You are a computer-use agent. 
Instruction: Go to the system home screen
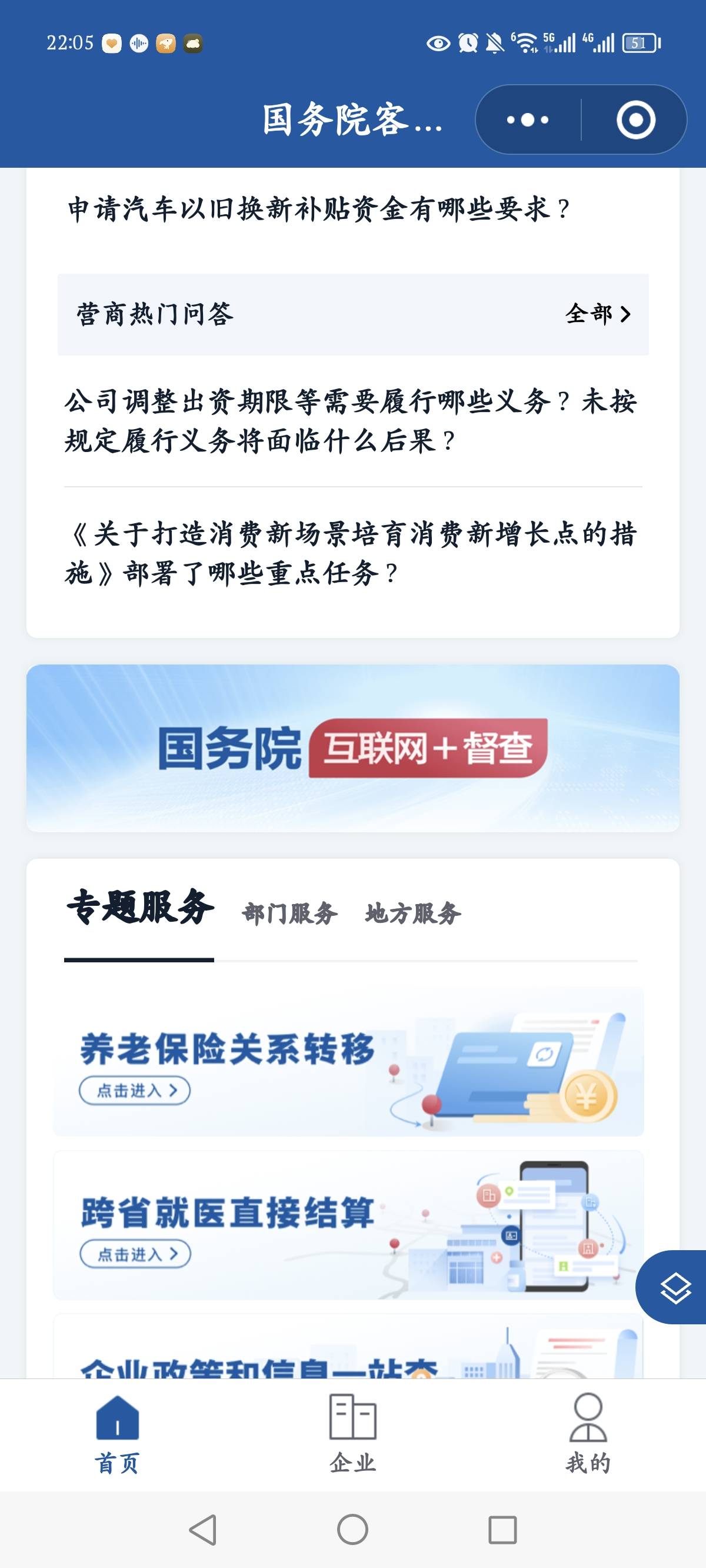pyautogui.click(x=352, y=1530)
